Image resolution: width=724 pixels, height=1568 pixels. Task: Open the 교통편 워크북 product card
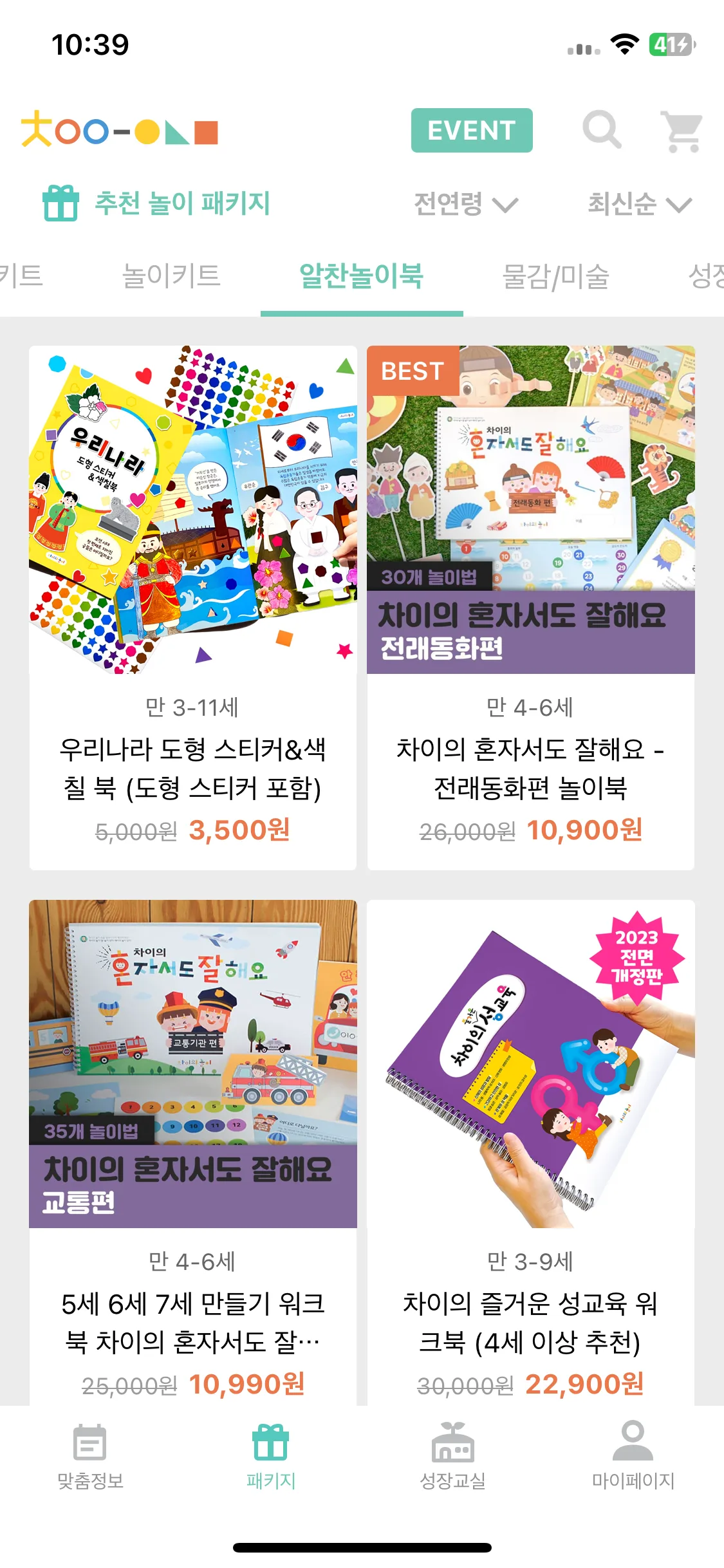[x=192, y=1152]
